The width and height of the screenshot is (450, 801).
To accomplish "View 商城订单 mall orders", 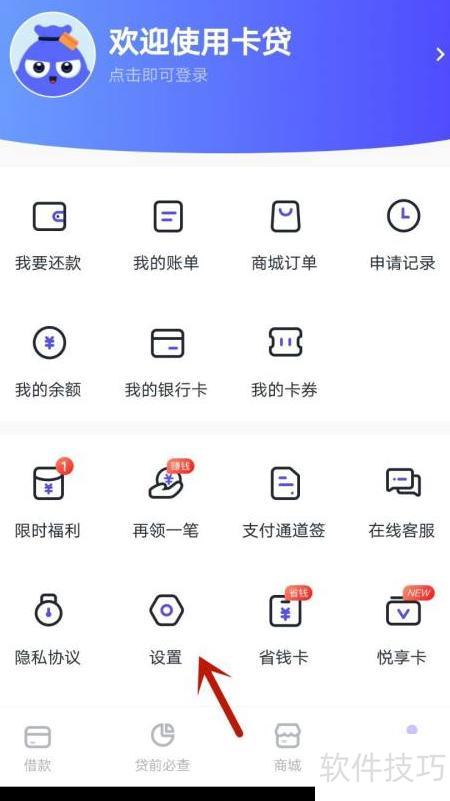I will tap(285, 235).
